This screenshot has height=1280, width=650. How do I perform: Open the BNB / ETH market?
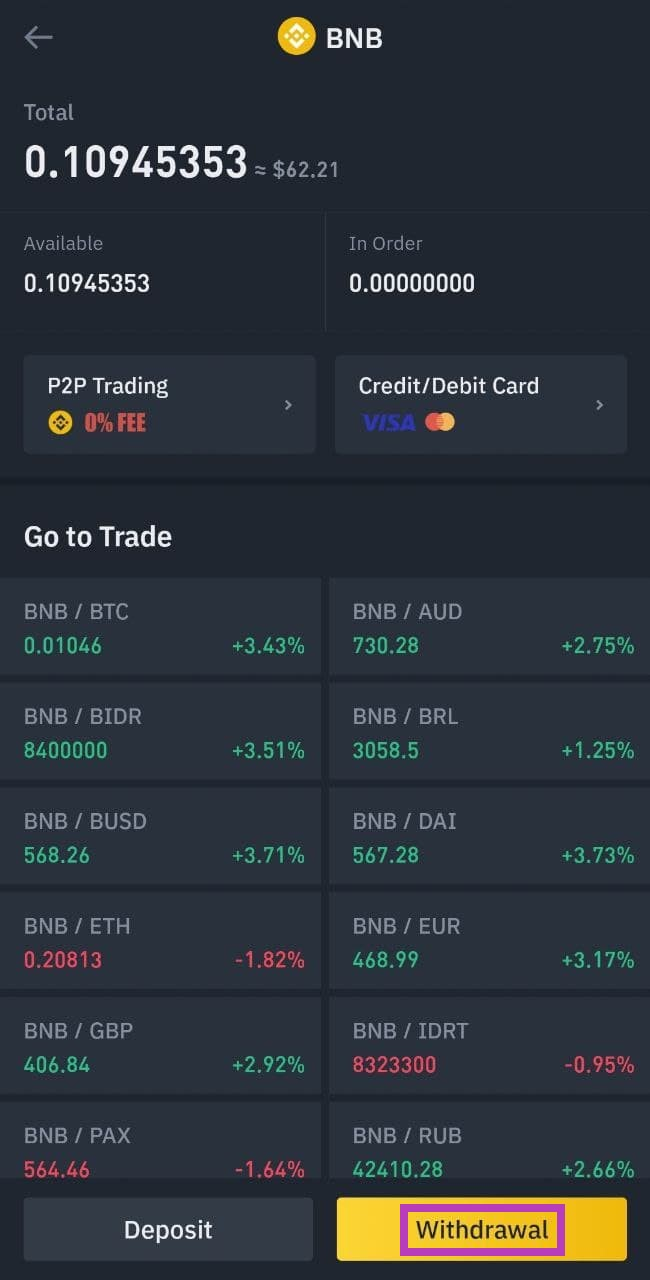click(162, 943)
